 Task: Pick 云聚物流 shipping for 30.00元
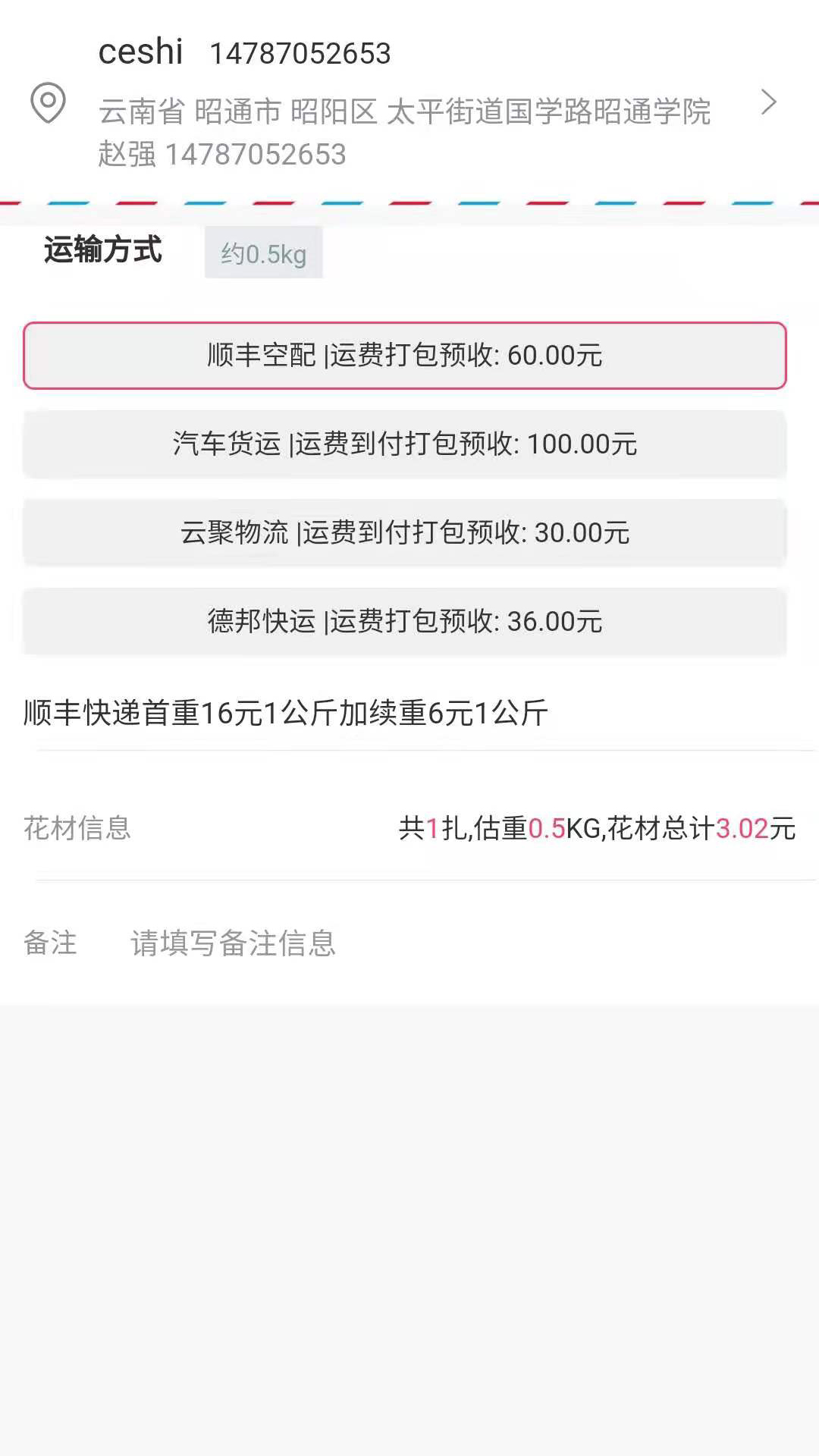(405, 533)
